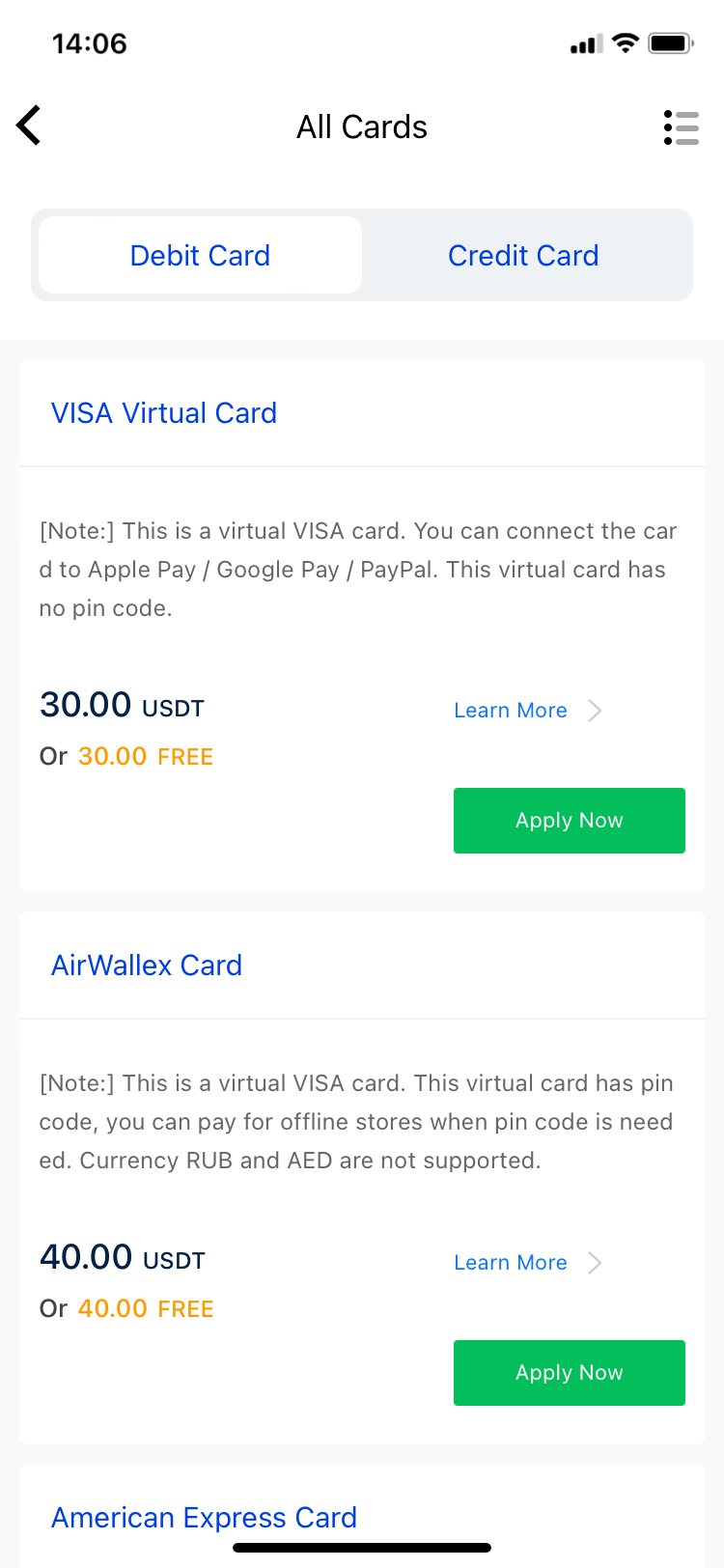724x1568 pixels.
Task: Learn more about VISA Virtual Card
Action: (527, 711)
